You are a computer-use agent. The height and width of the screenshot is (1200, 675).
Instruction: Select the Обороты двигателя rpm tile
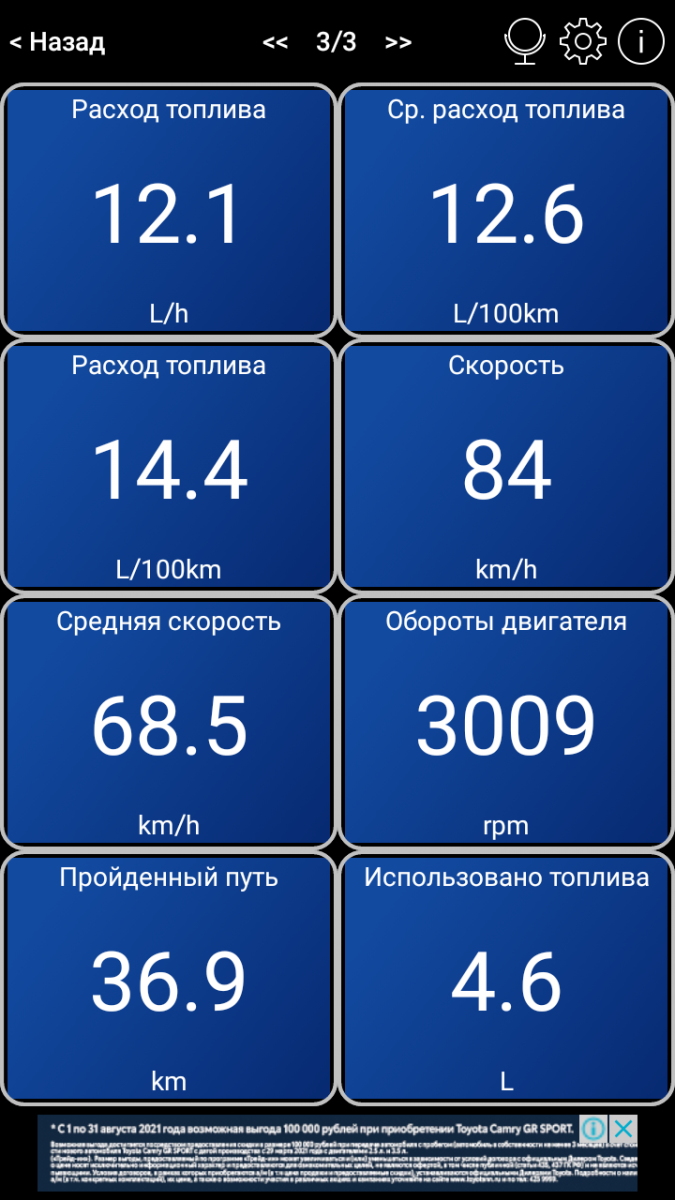point(506,723)
